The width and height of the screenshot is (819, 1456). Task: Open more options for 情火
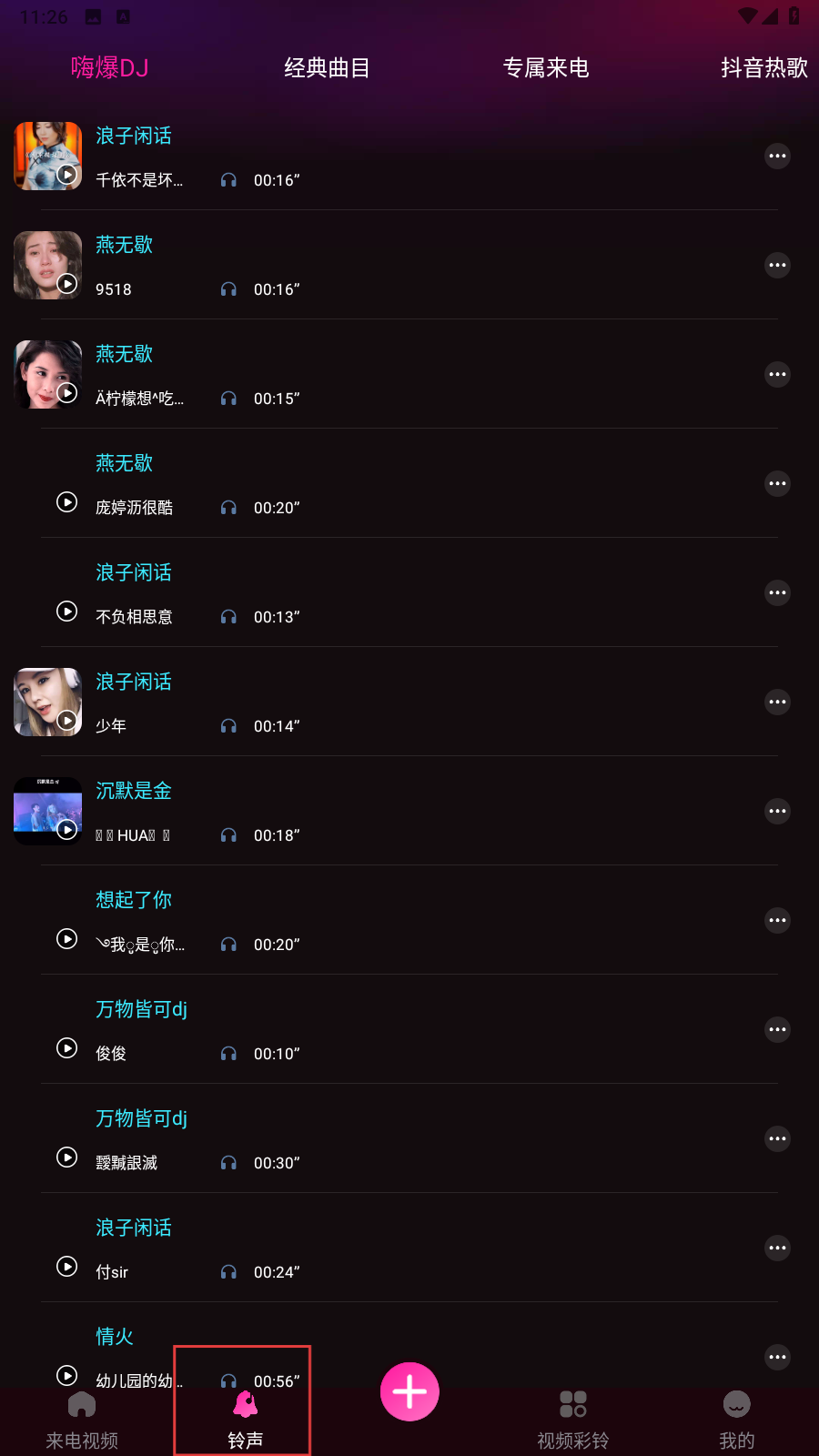[x=777, y=1358]
